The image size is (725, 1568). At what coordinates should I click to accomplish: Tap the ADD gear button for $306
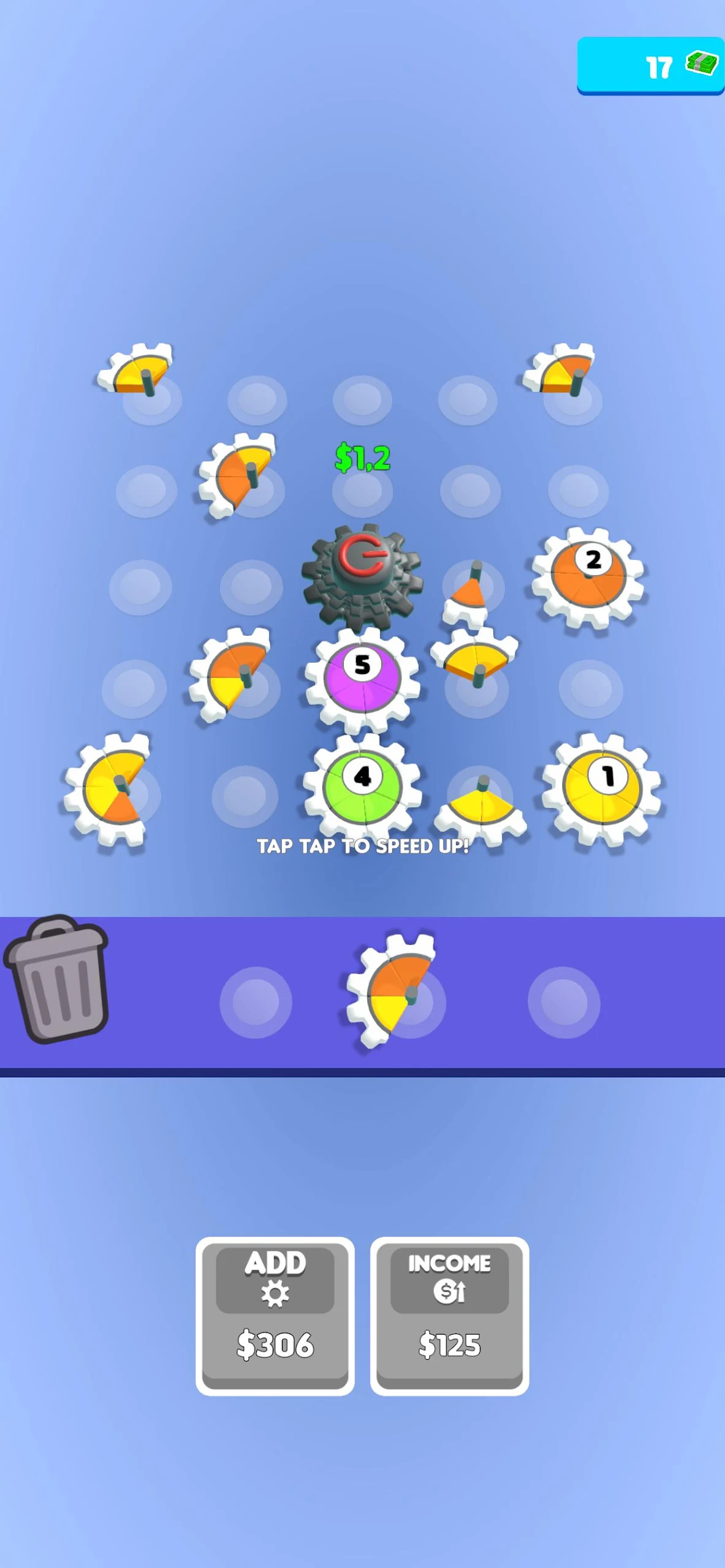(x=275, y=1316)
